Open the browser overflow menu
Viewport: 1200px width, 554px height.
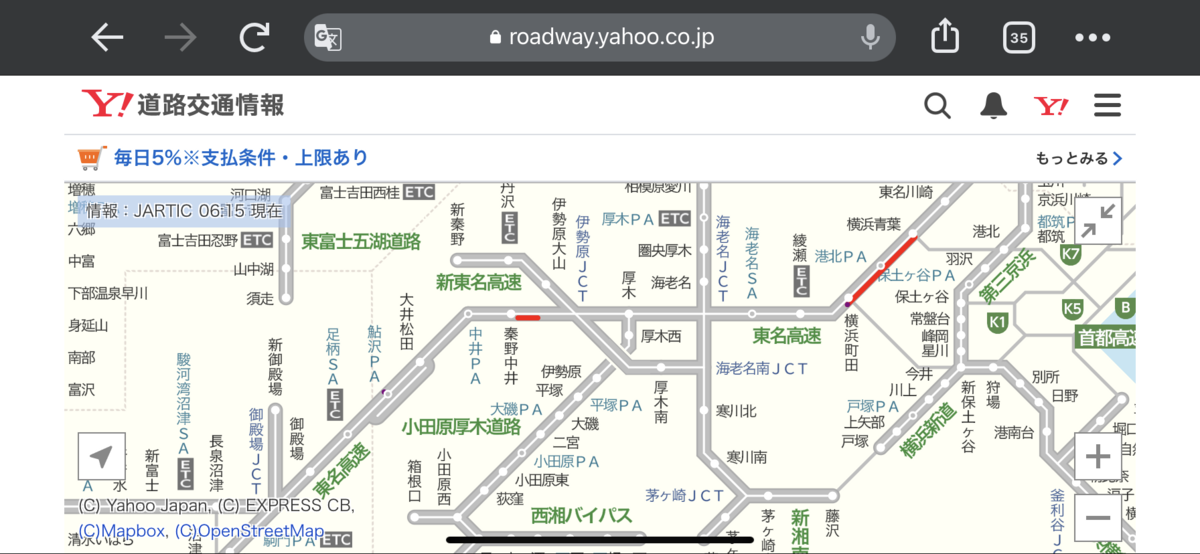(1093, 38)
